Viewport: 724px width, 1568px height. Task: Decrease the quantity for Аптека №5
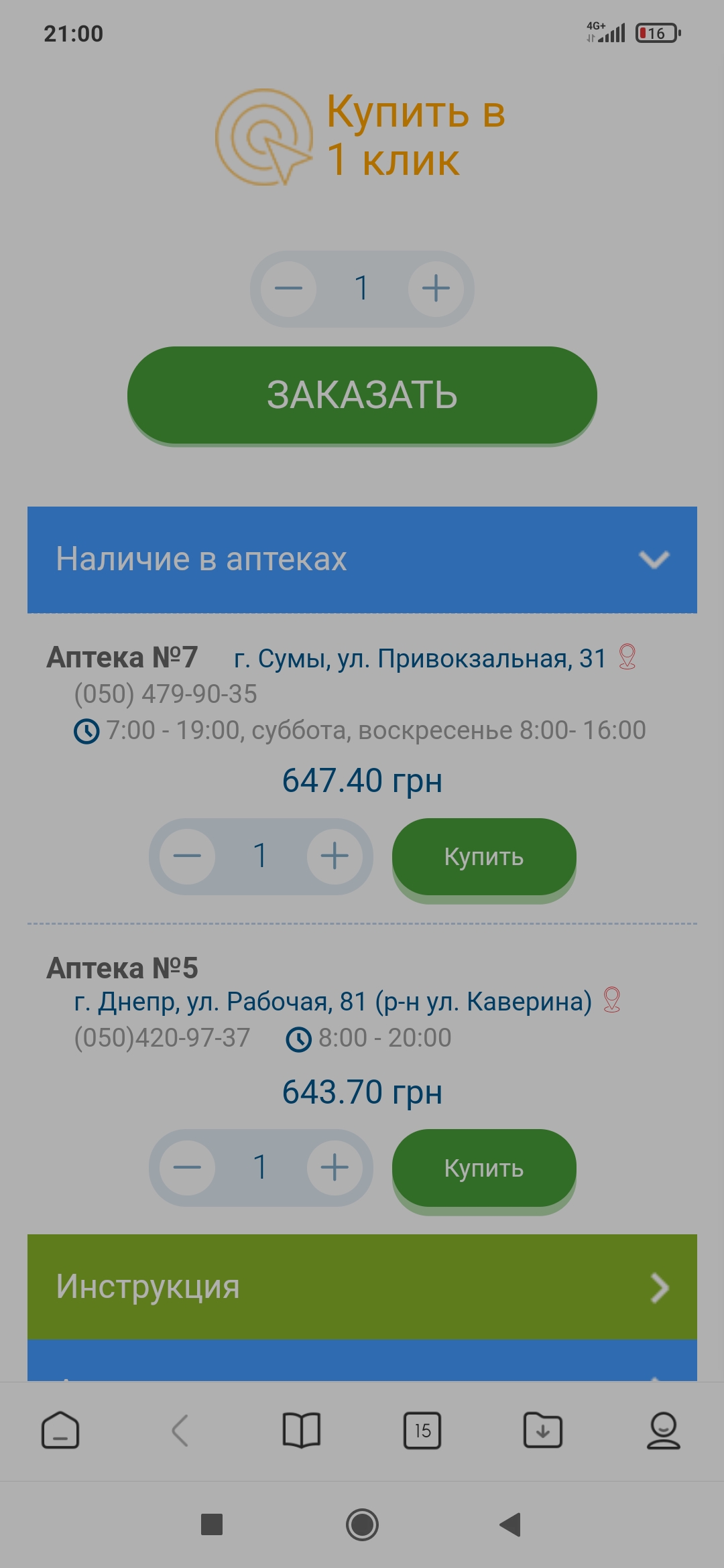pyautogui.click(x=187, y=1167)
